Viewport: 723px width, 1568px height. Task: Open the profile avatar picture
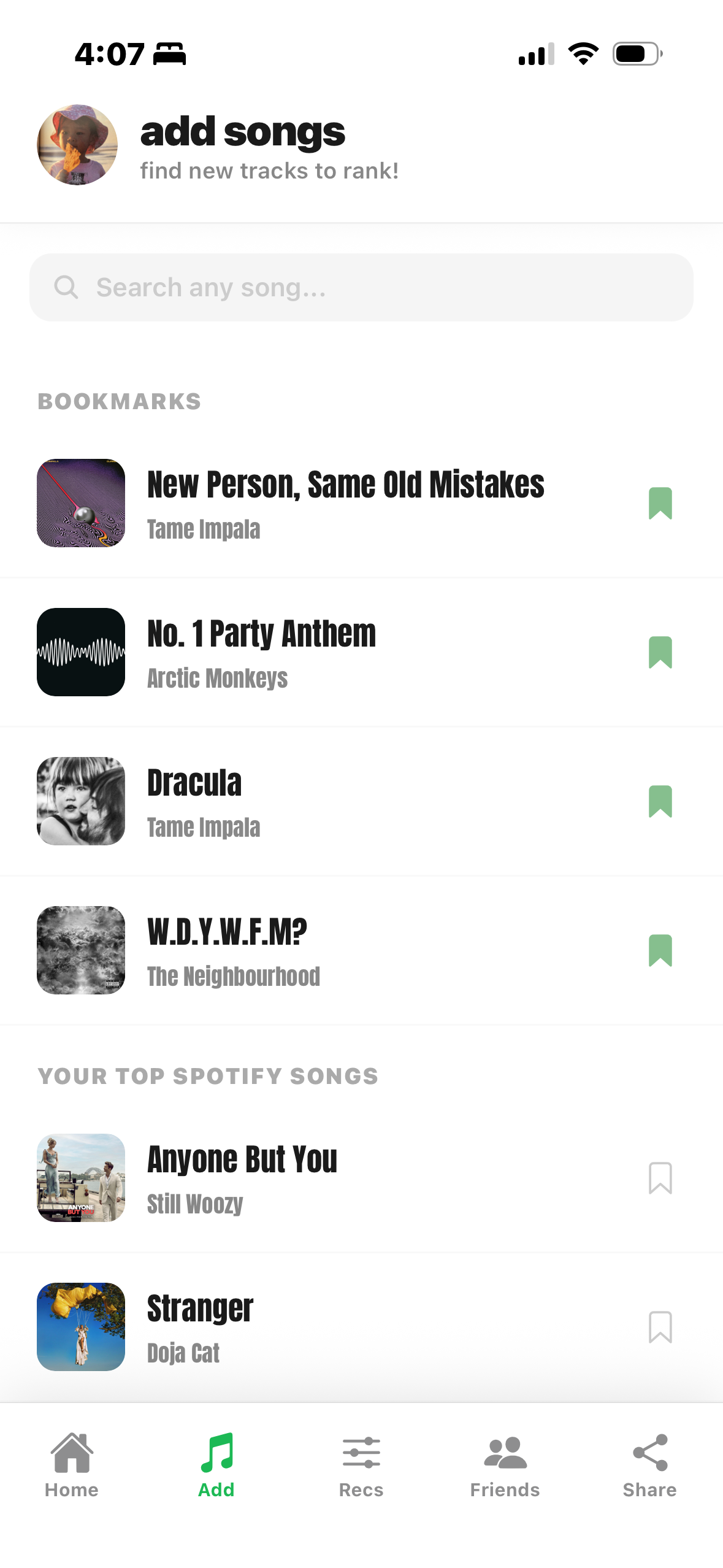tap(77, 145)
